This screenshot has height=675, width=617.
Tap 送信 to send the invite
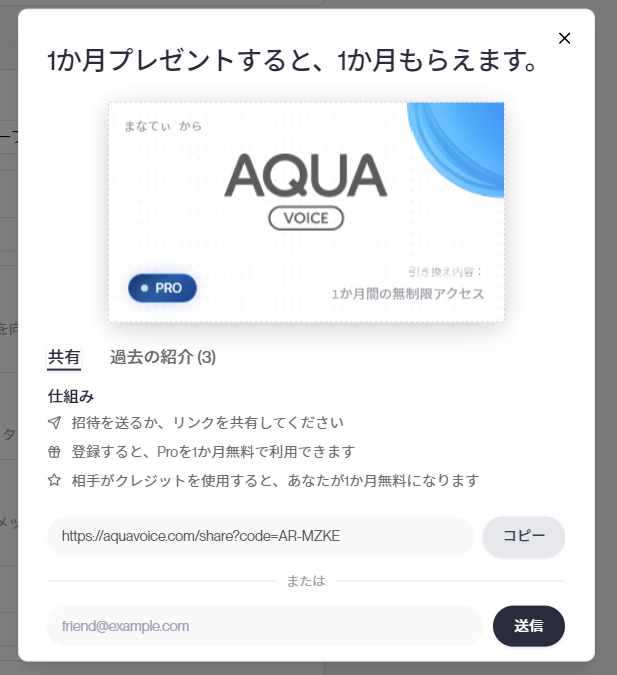coord(528,626)
